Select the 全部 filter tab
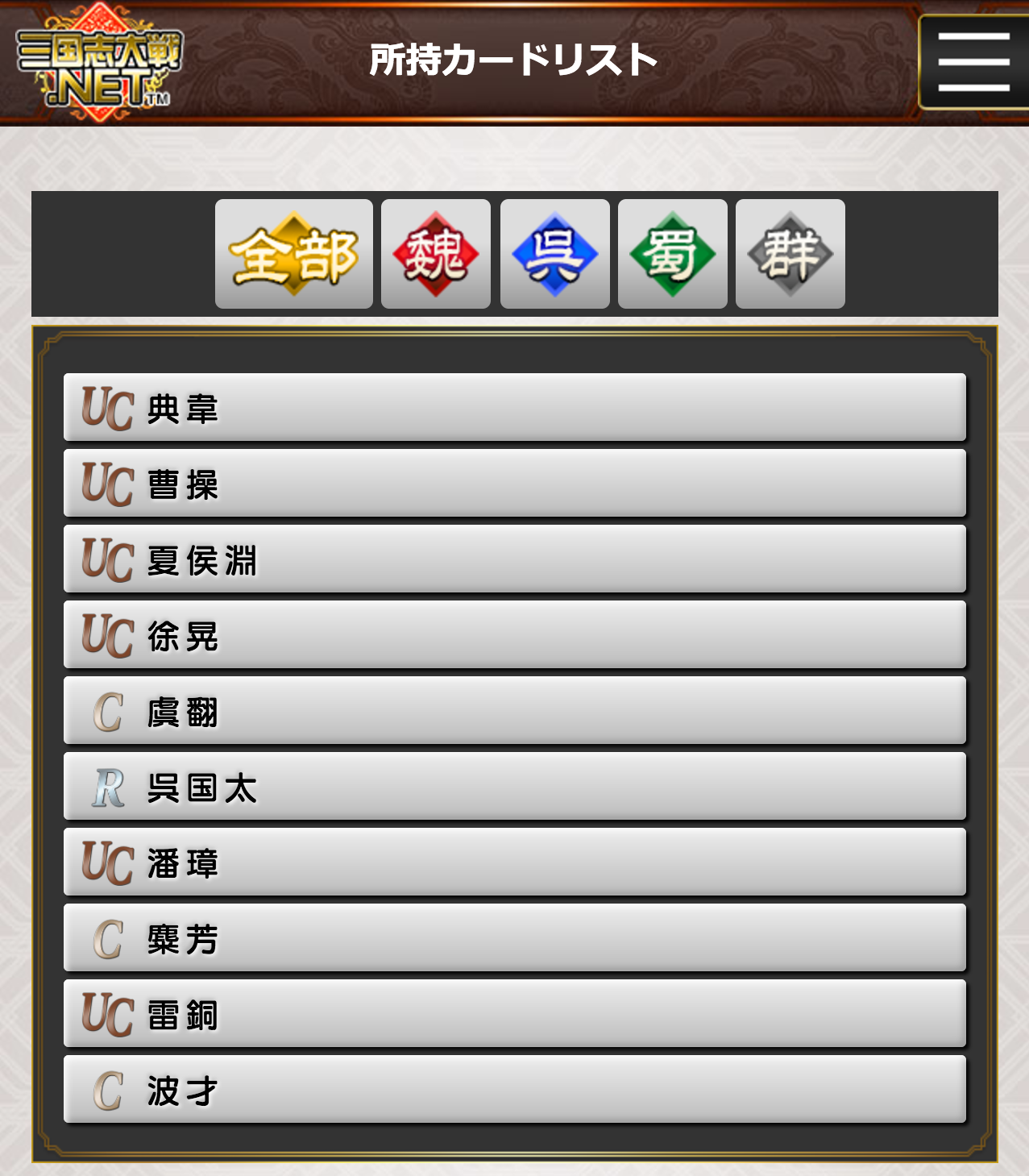This screenshot has height=1176, width=1029. (x=293, y=254)
